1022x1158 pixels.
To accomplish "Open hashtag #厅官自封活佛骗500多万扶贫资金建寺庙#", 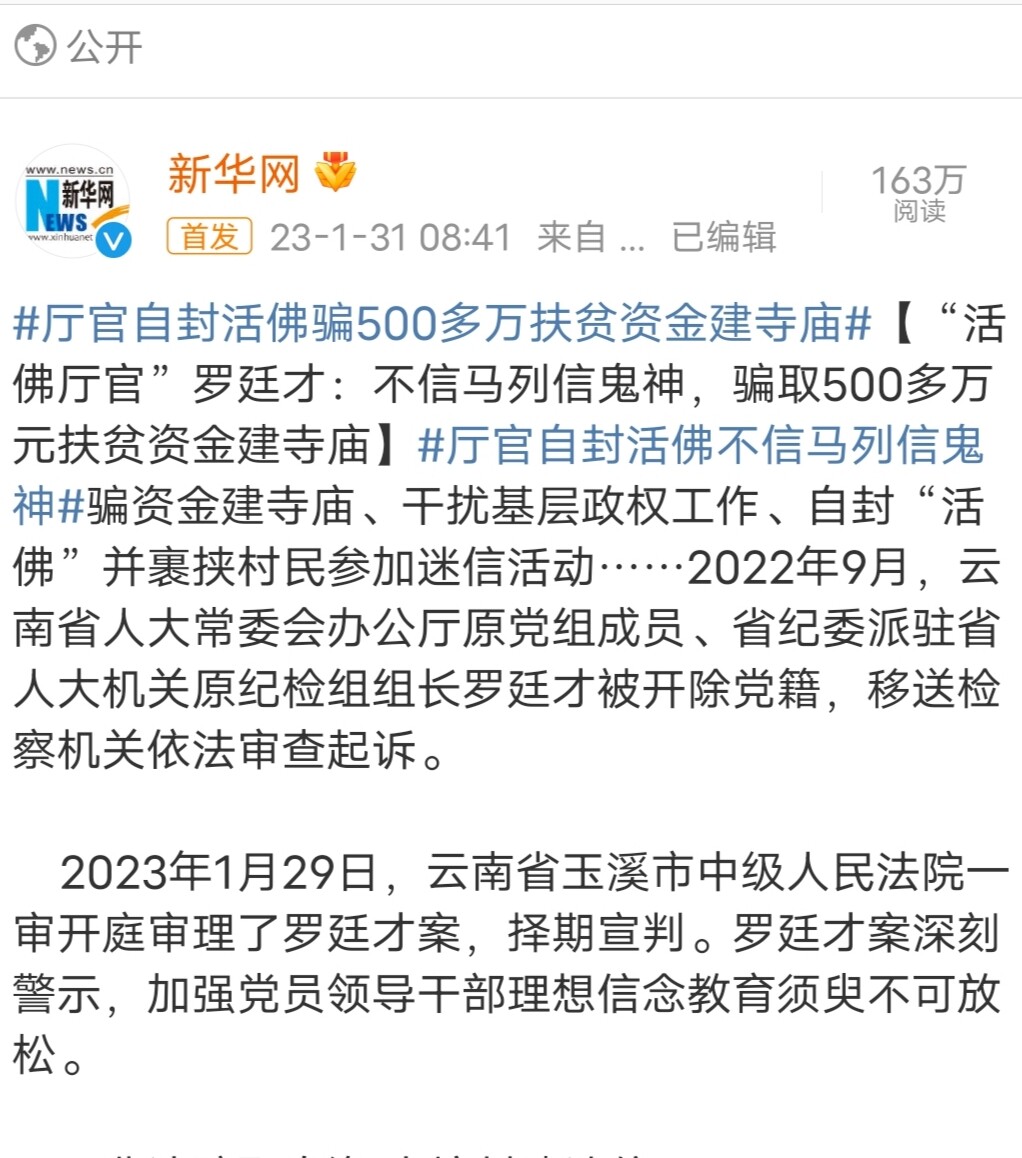I will click(440, 324).
